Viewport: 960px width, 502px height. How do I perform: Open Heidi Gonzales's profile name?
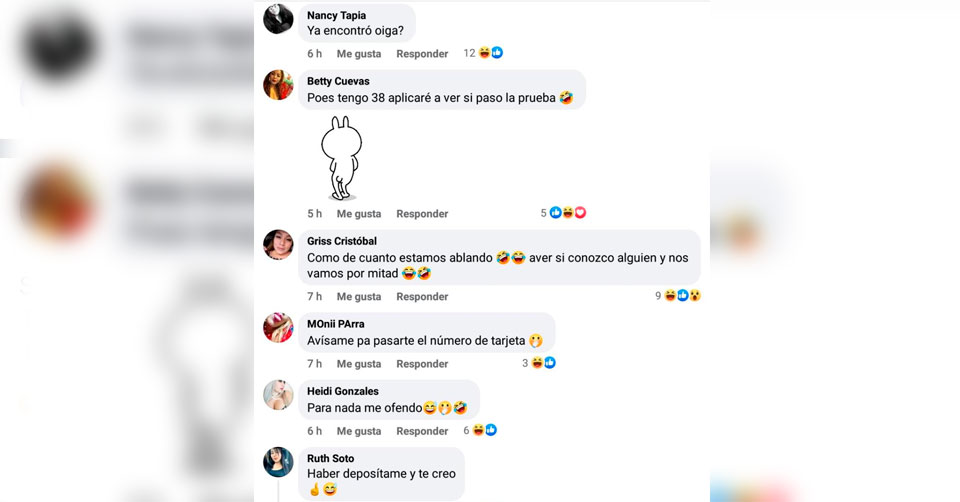[342, 391]
